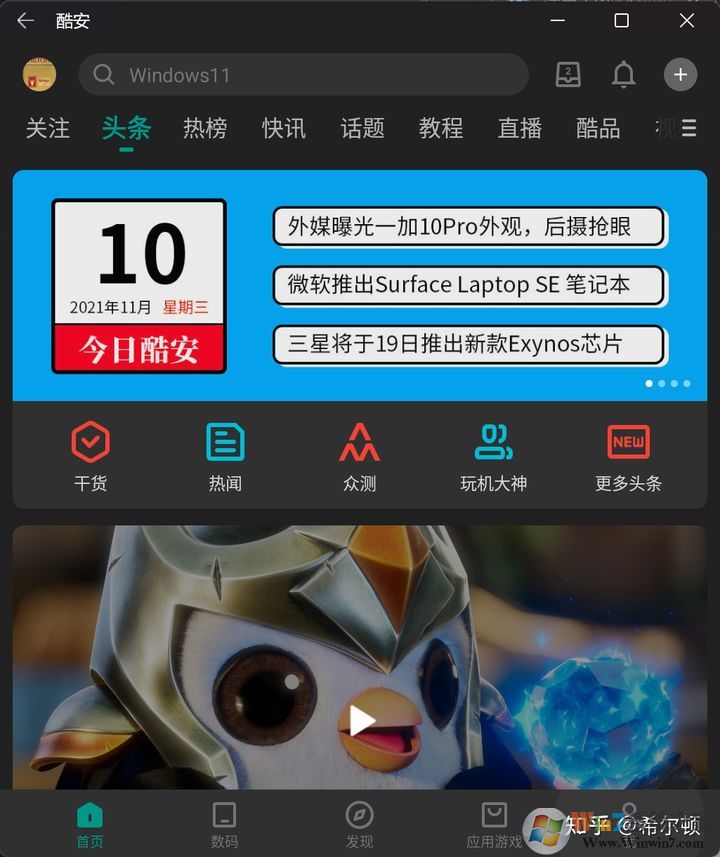Switch to 发现 in bottom navigation
The width and height of the screenshot is (720, 857).
[359, 824]
